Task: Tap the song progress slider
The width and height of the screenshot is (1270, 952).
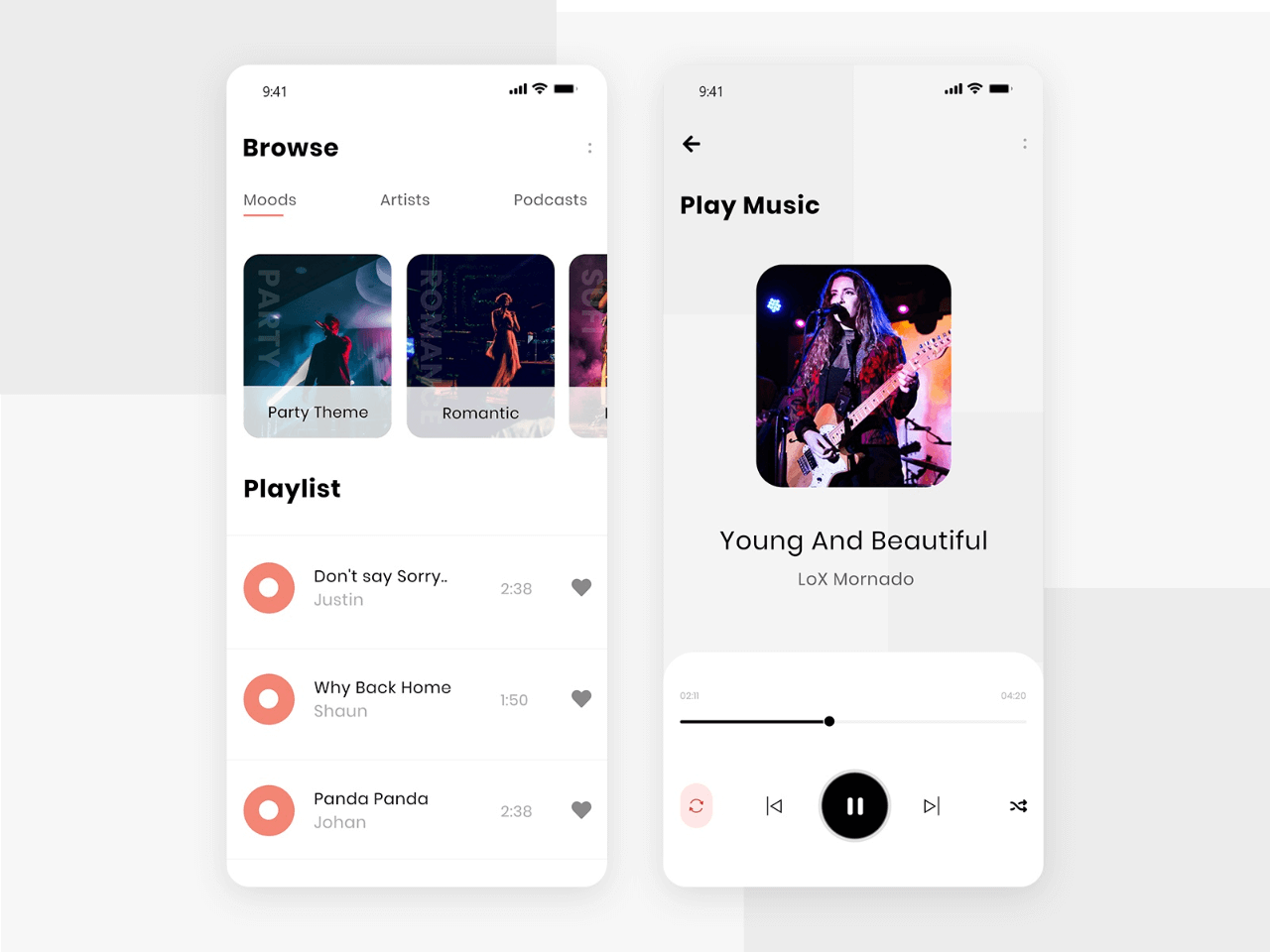Action: (x=829, y=722)
